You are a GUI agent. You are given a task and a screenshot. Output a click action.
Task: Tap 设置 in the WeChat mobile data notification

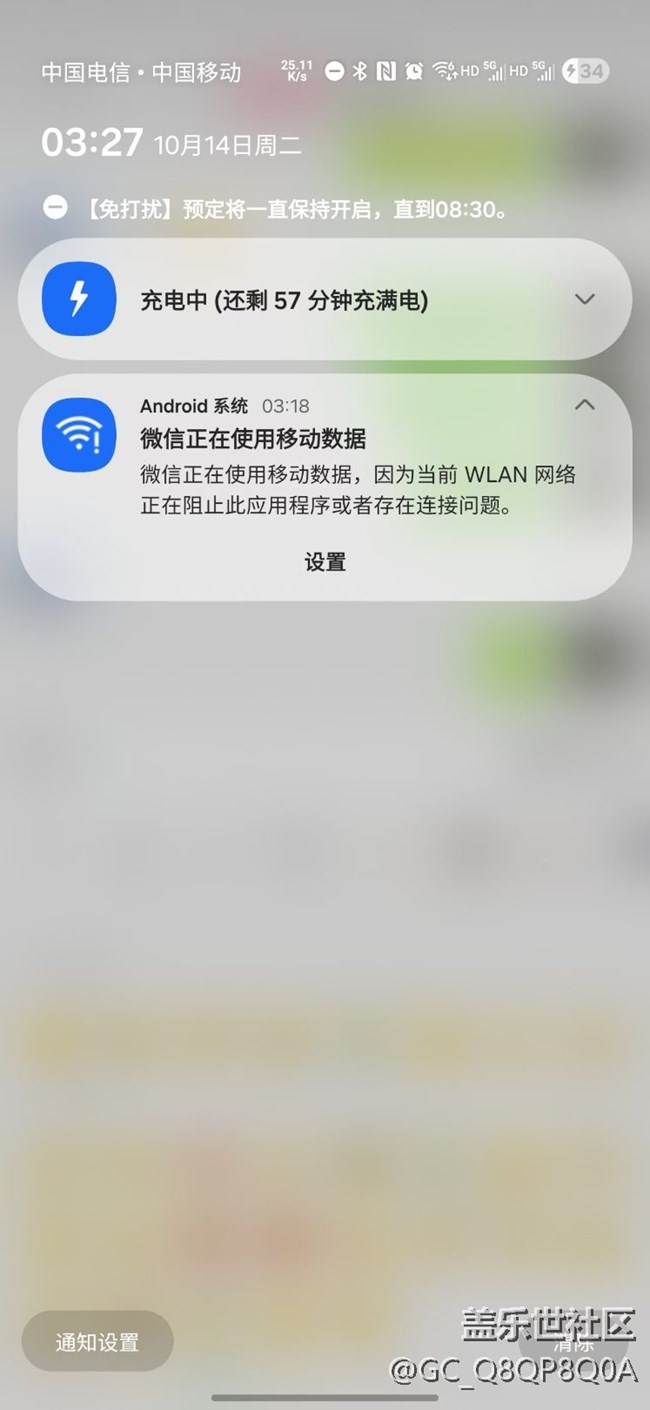point(325,562)
